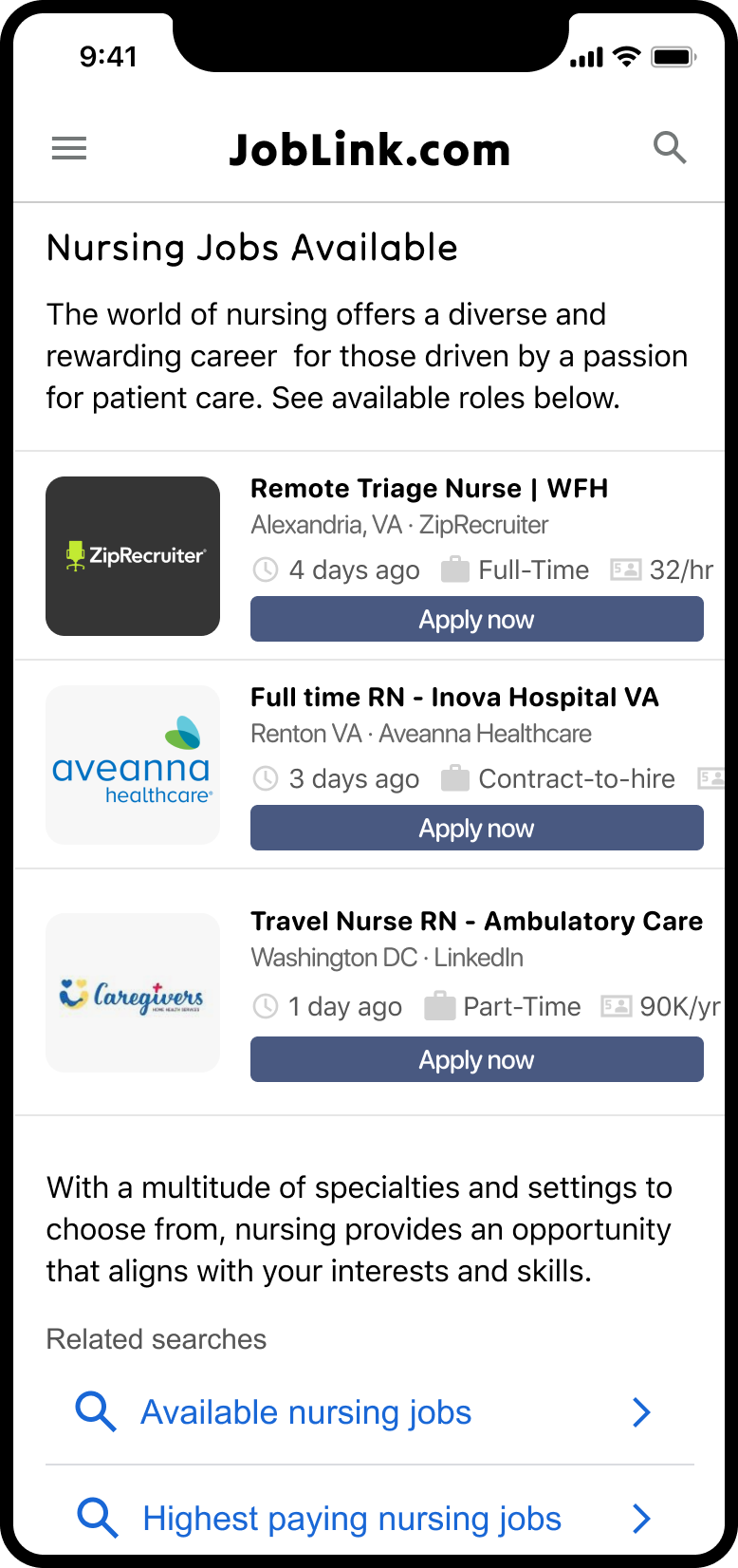The image size is (738, 1568).
Task: Apply now for Full time RN Inova
Action: (477, 828)
